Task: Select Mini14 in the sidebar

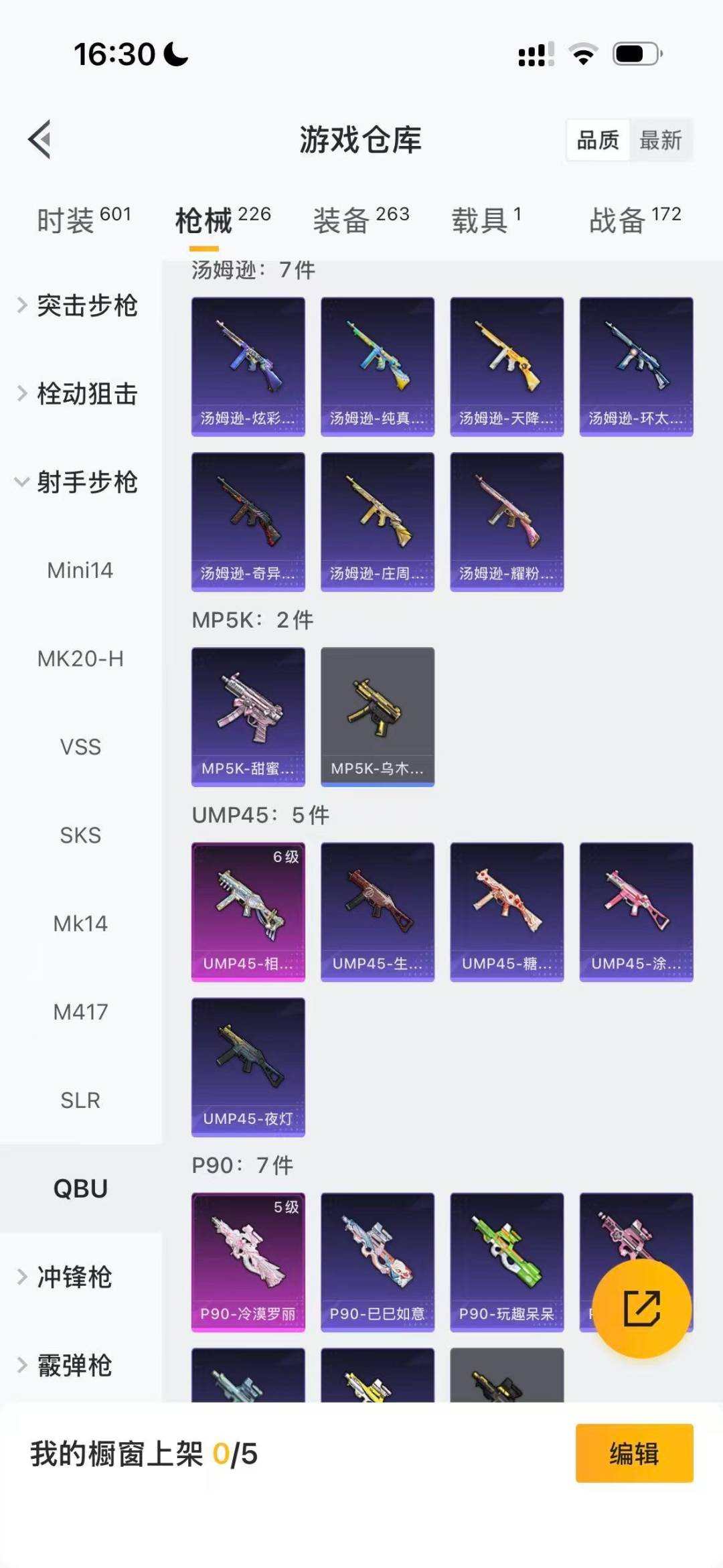Action: coord(81,571)
